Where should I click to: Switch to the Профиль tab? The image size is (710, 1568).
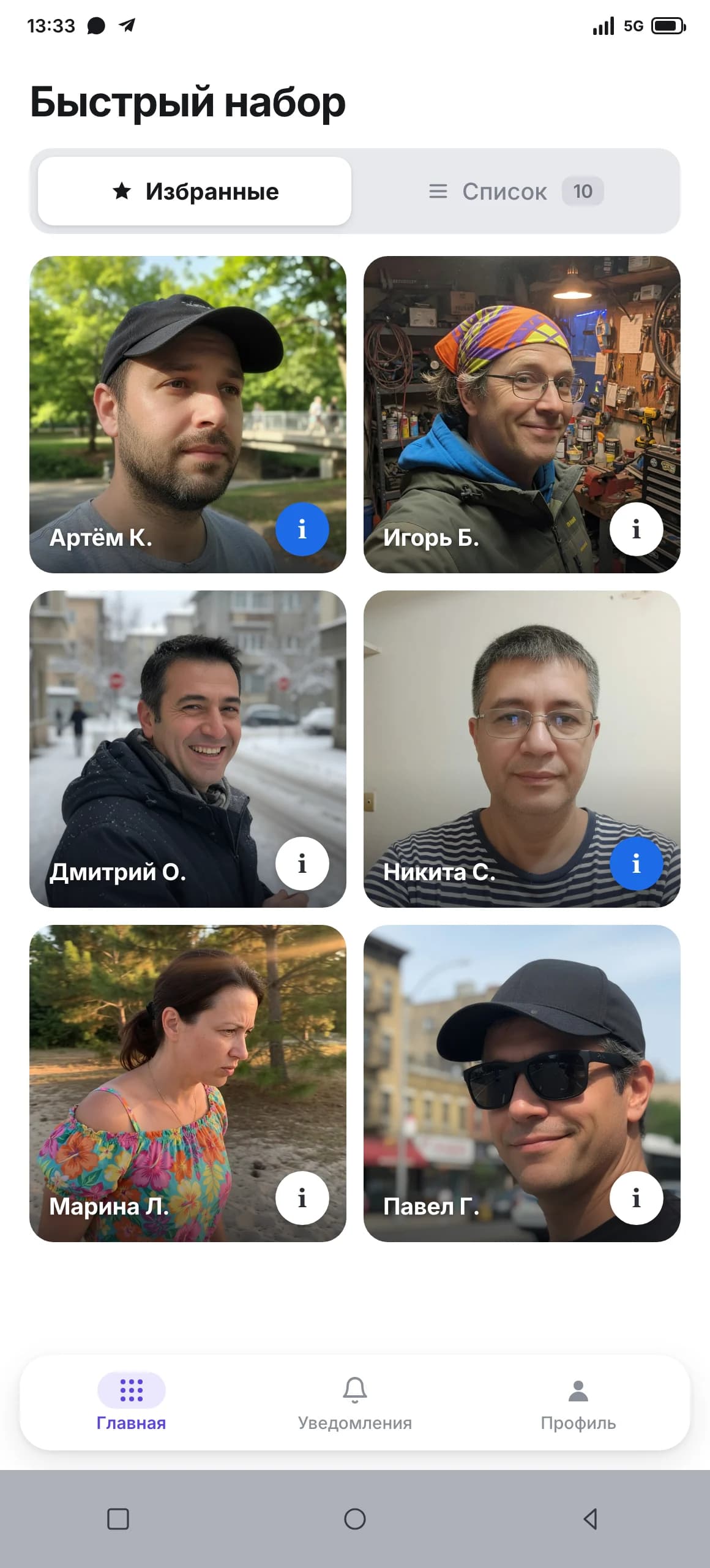578,1403
